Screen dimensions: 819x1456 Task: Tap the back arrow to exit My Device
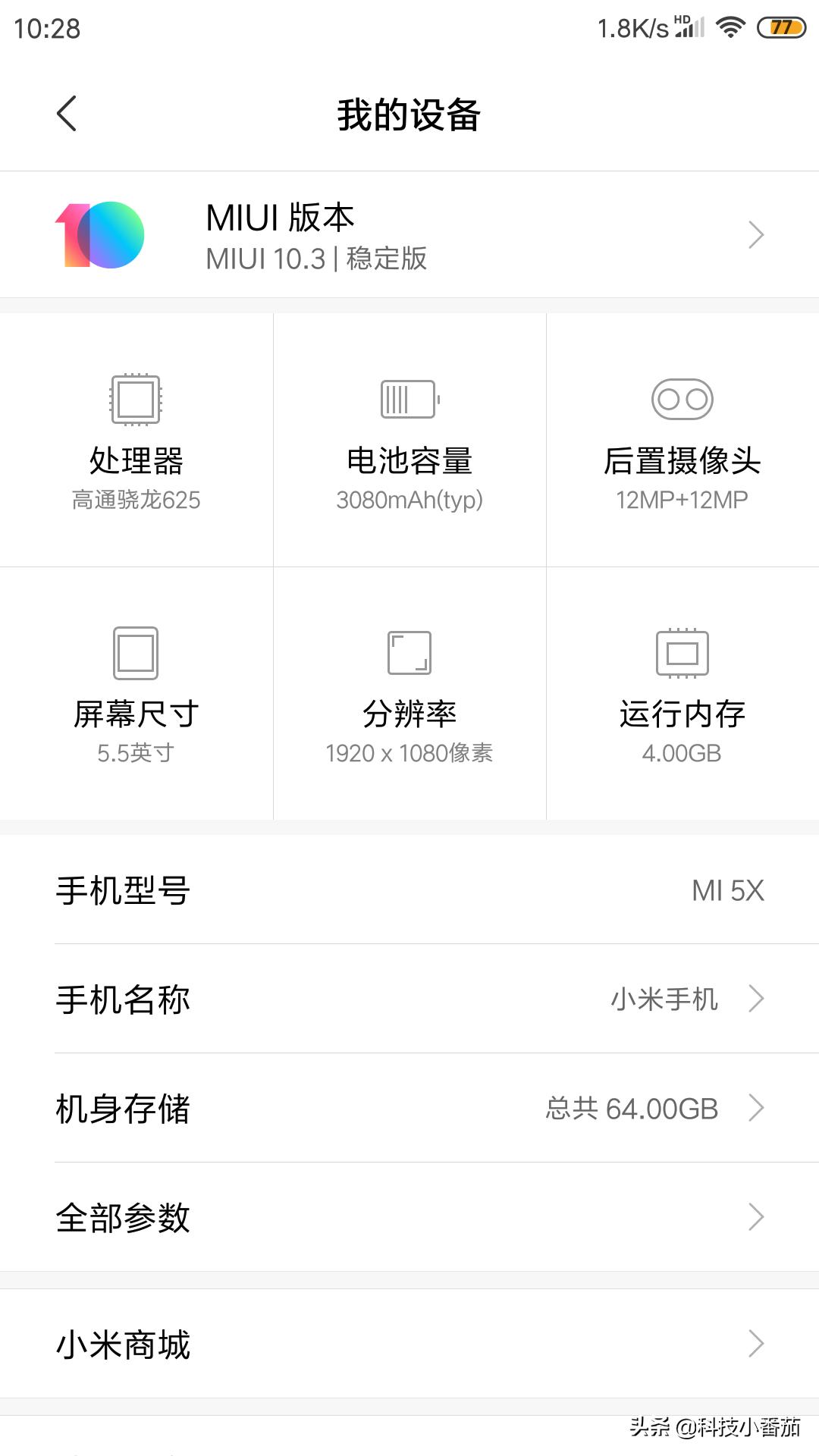[67, 114]
